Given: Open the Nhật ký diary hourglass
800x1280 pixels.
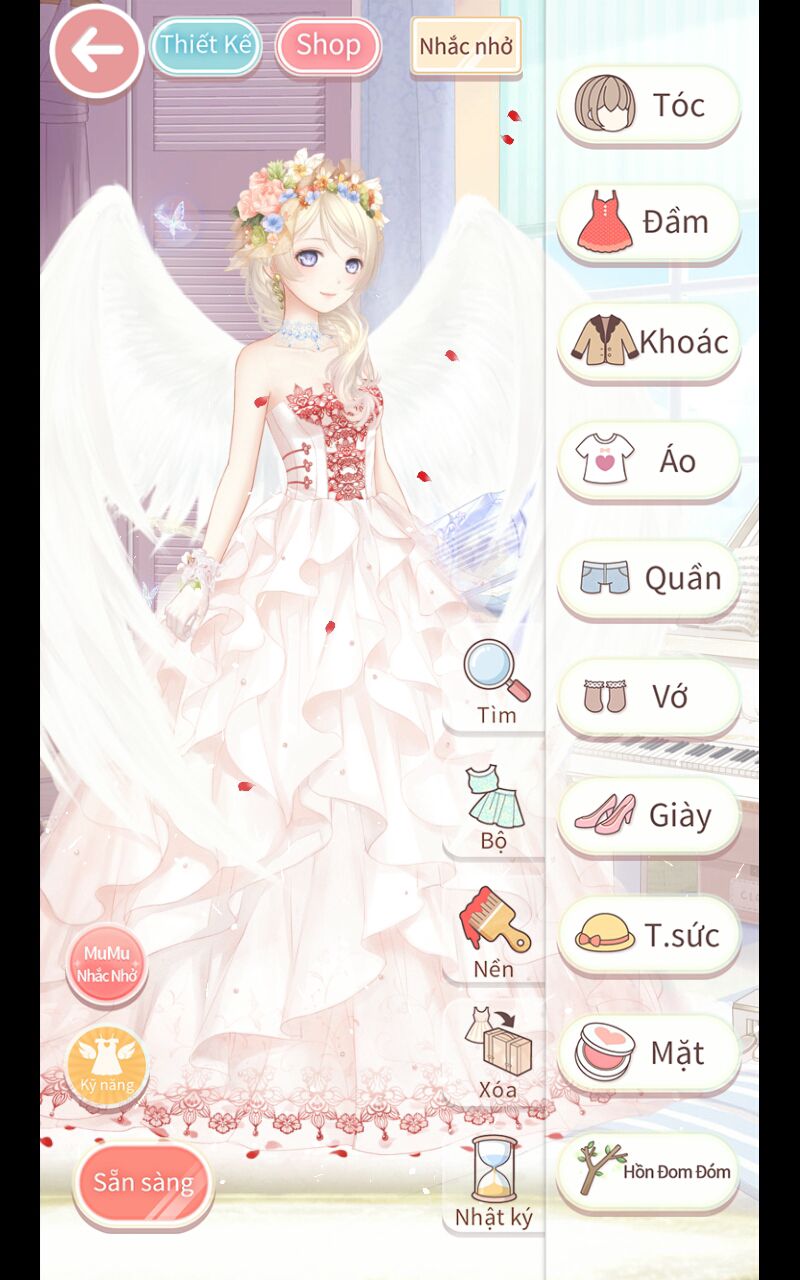Looking at the screenshot, I should pyautogui.click(x=494, y=1182).
